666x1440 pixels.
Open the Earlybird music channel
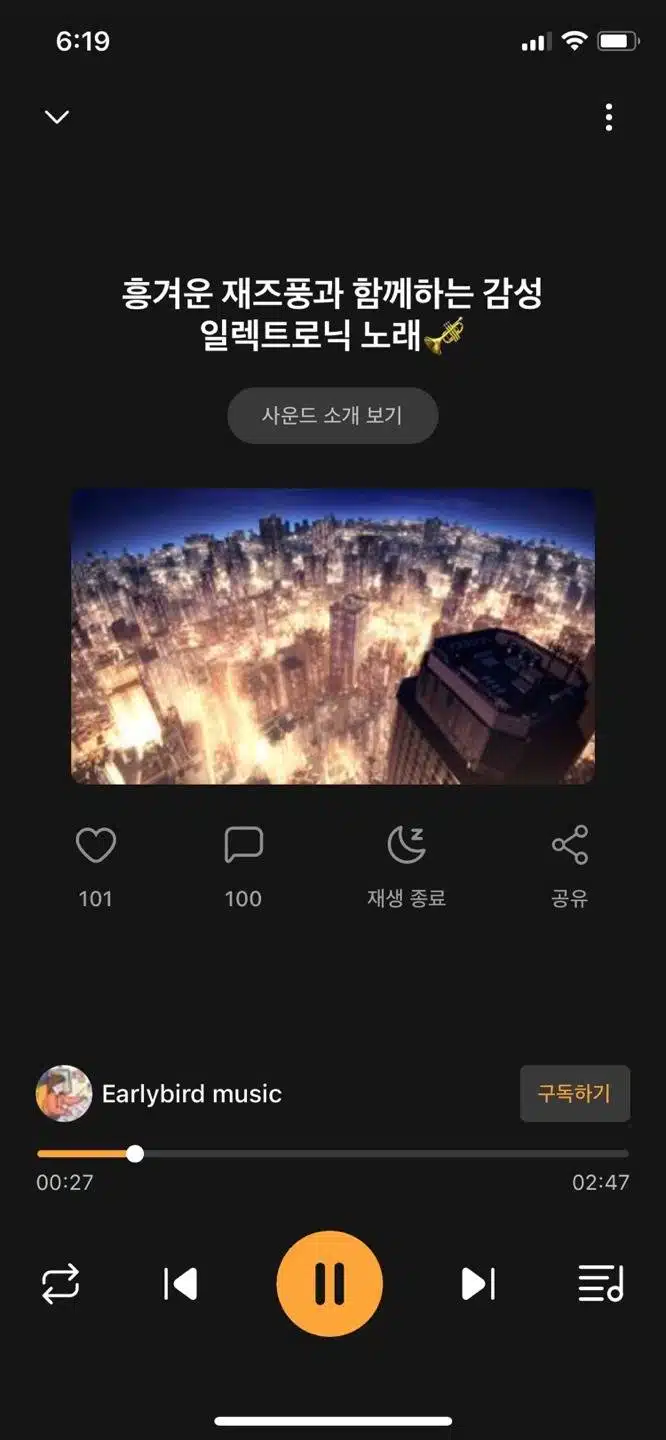pyautogui.click(x=159, y=1093)
